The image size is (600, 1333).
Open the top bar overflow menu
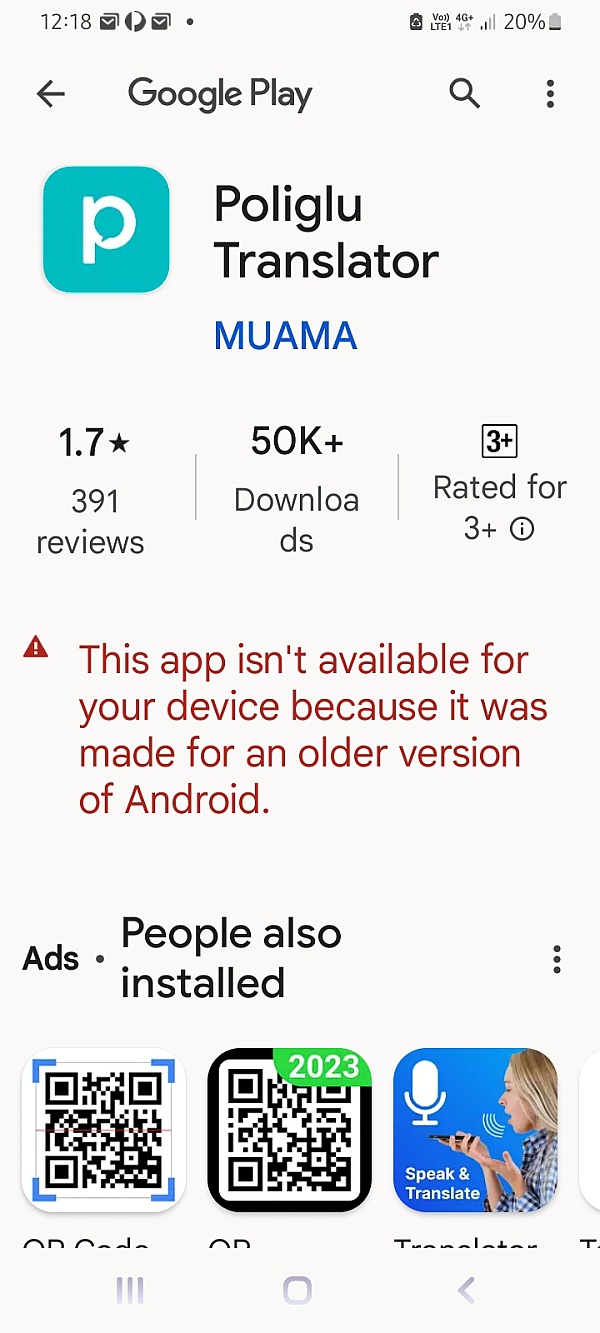click(x=550, y=94)
